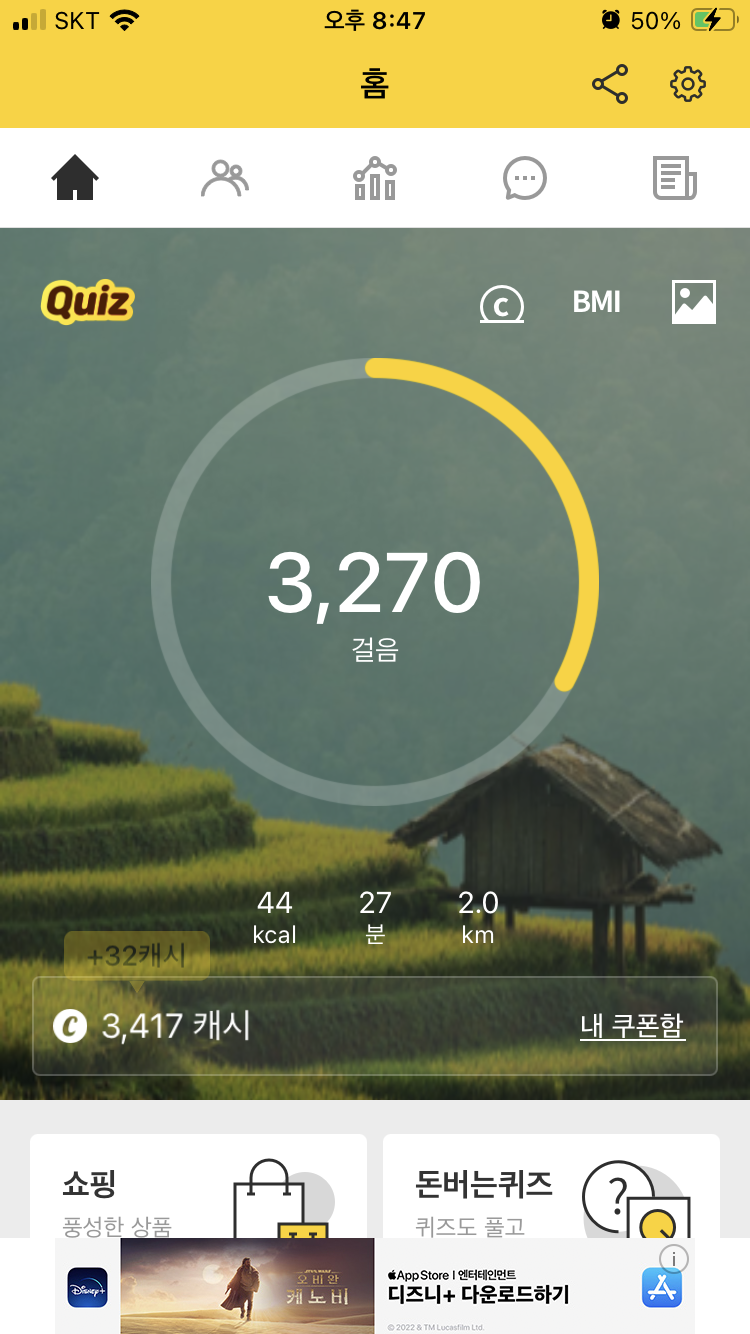Open the Quiz button
The width and height of the screenshot is (750, 1334).
(x=87, y=301)
